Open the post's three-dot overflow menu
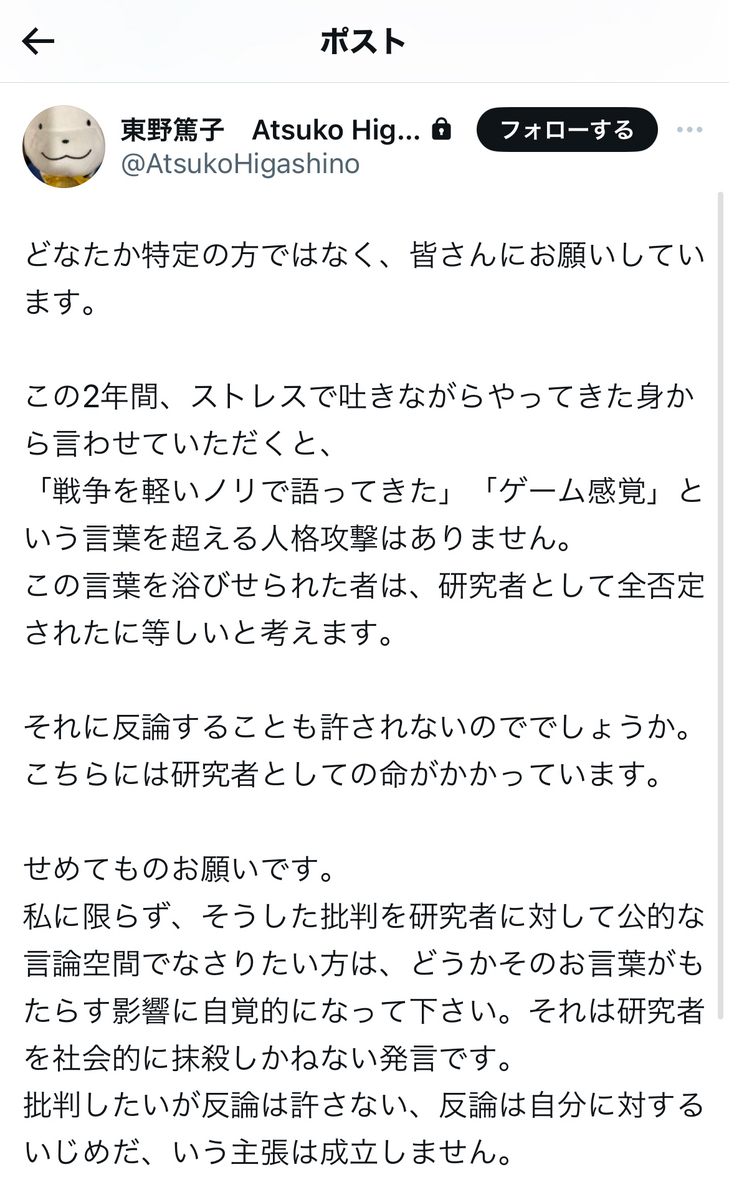Image resolution: width=729 pixels, height=1200 pixels. [x=691, y=130]
